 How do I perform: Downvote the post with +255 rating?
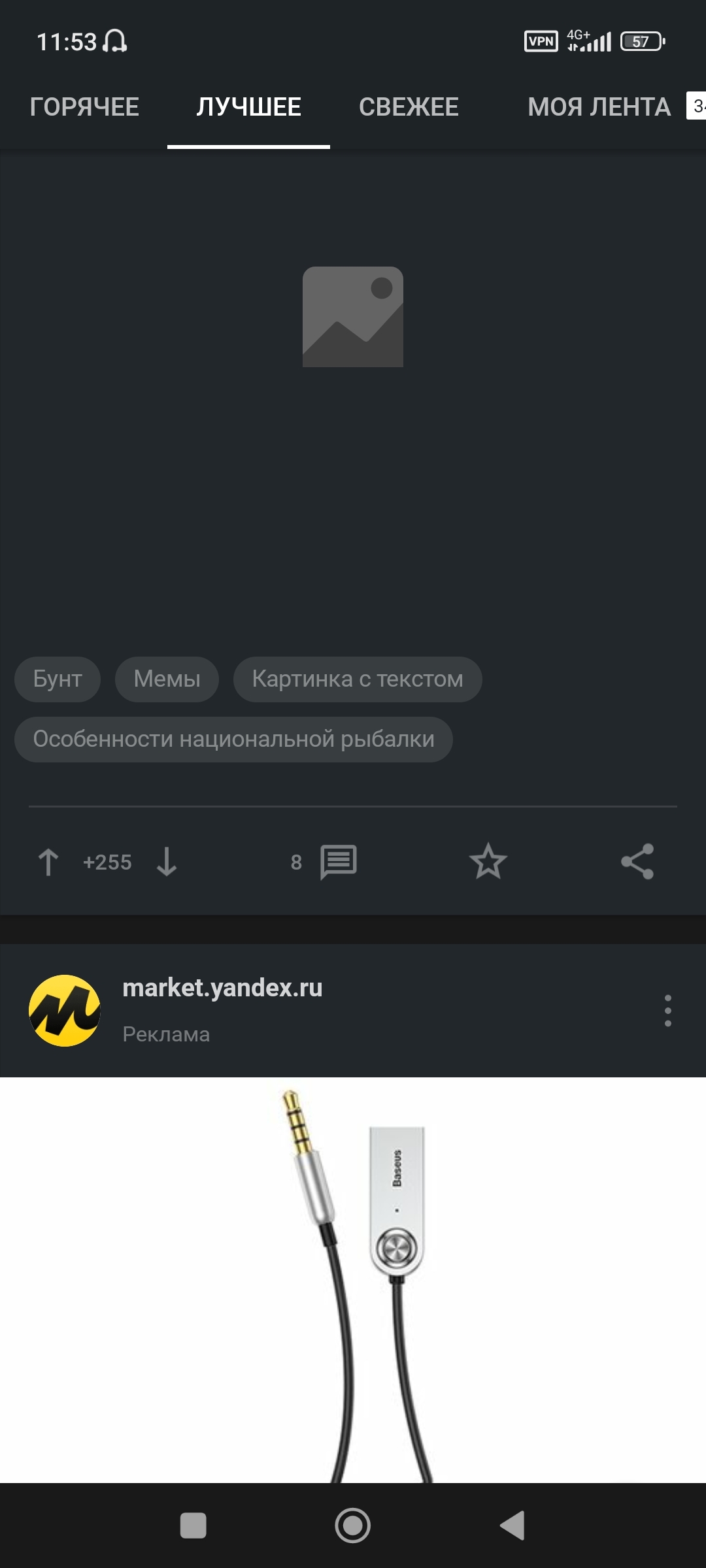(167, 862)
